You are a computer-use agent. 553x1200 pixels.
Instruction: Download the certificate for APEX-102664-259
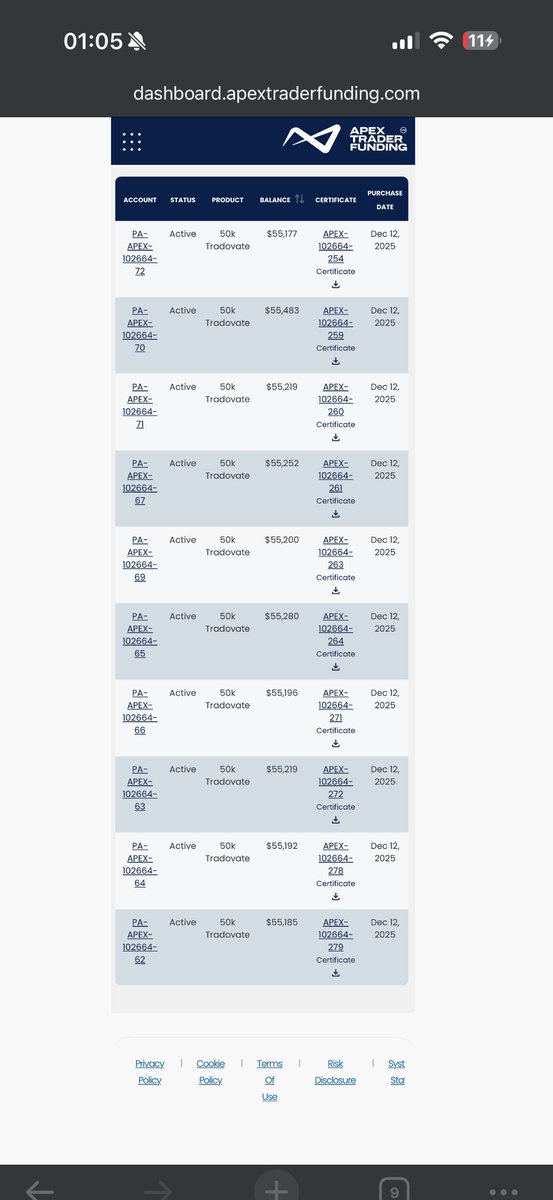[x=336, y=361]
